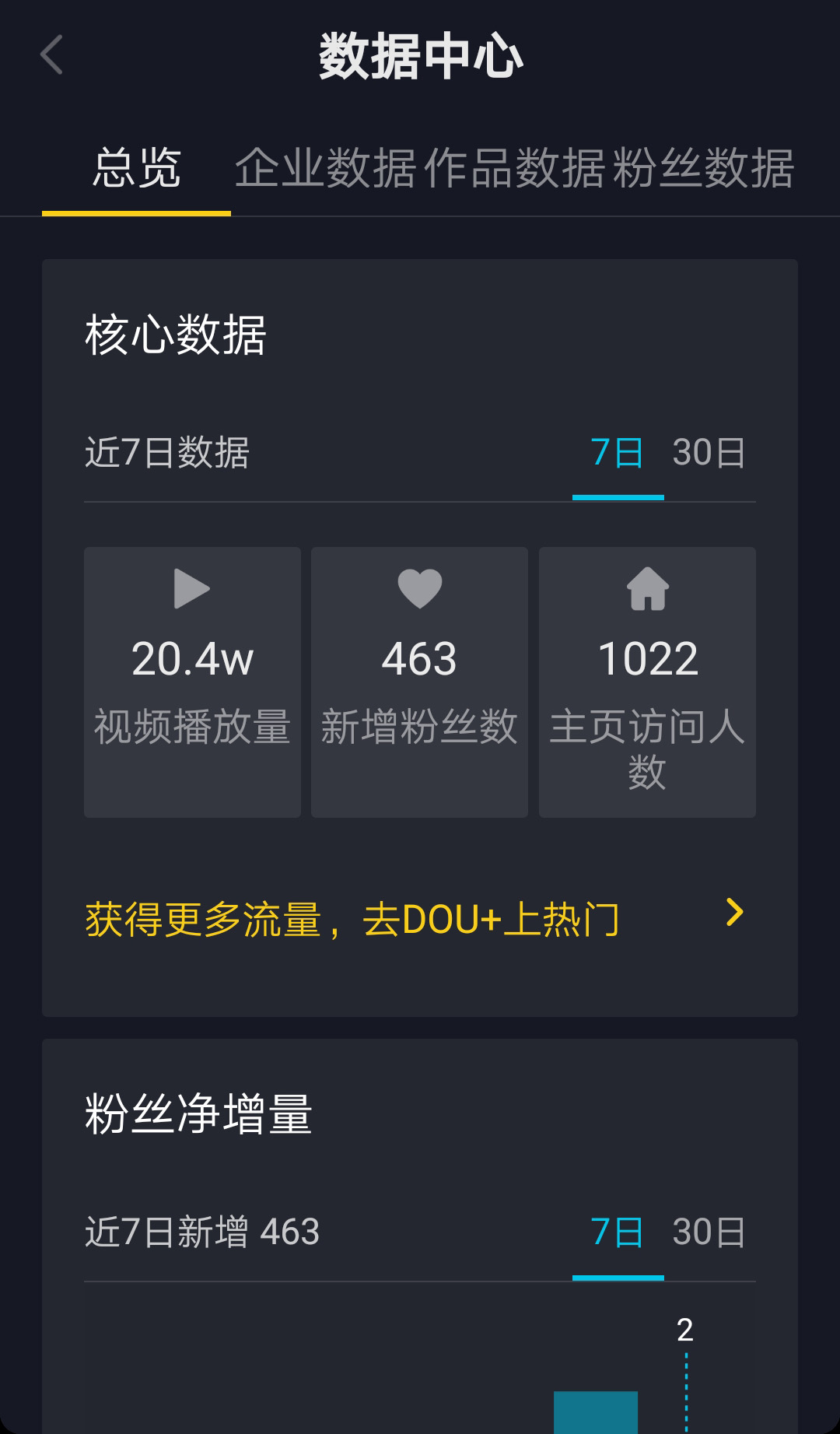Go back from the 数据中心 page

[x=51, y=55]
